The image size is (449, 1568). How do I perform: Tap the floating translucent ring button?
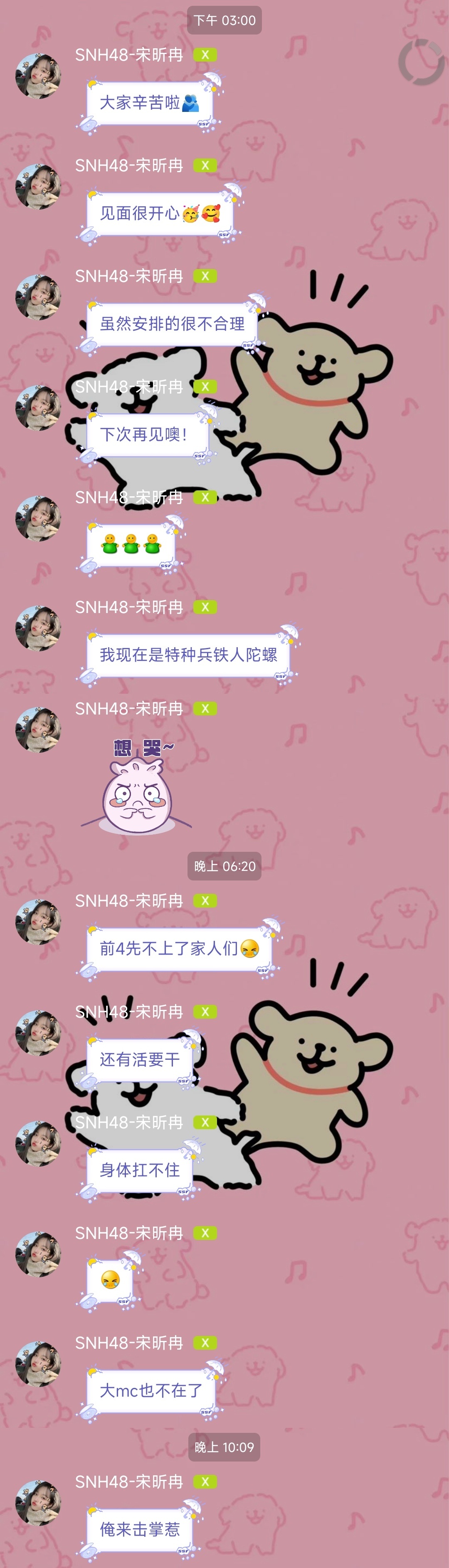point(422,62)
